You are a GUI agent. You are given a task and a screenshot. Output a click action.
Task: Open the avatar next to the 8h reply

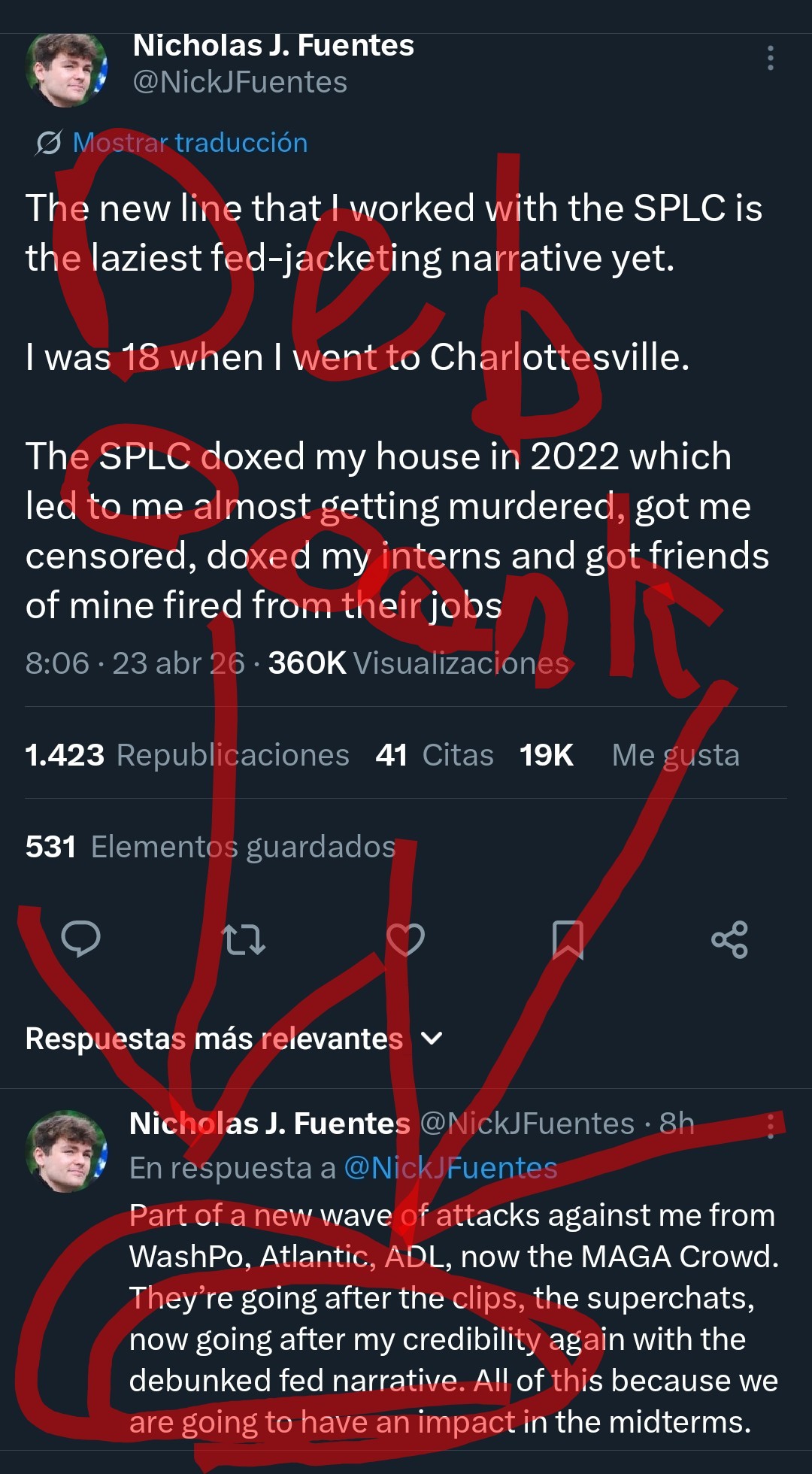(66, 1151)
